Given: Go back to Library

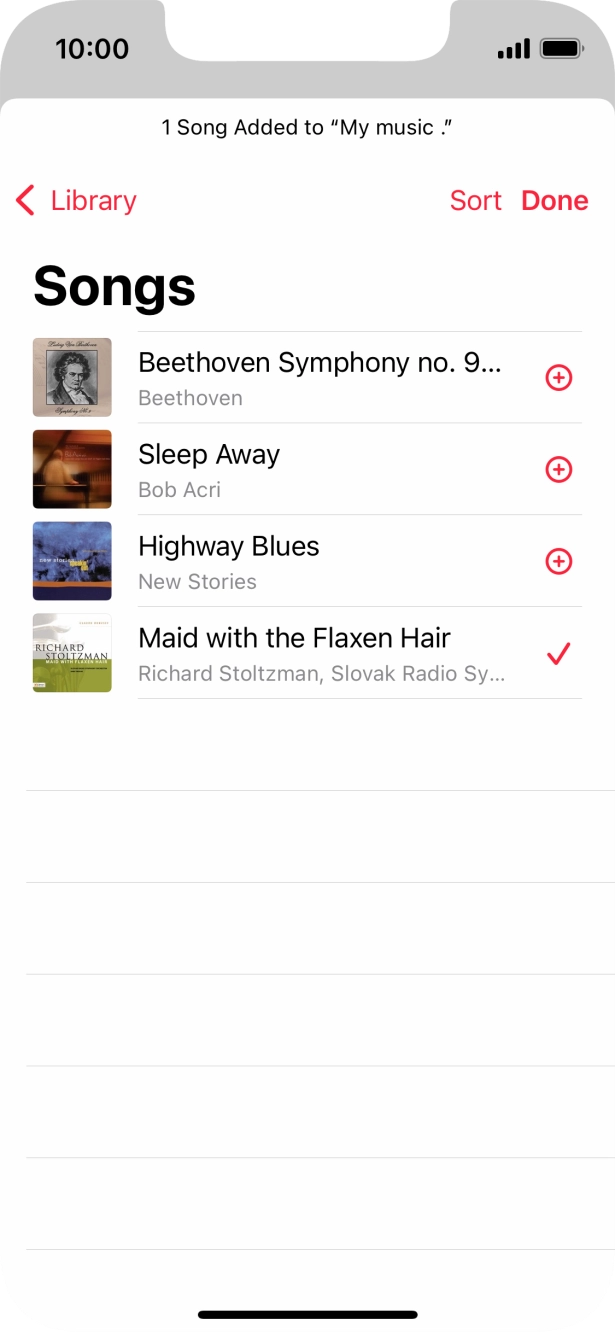Looking at the screenshot, I should coord(77,201).
